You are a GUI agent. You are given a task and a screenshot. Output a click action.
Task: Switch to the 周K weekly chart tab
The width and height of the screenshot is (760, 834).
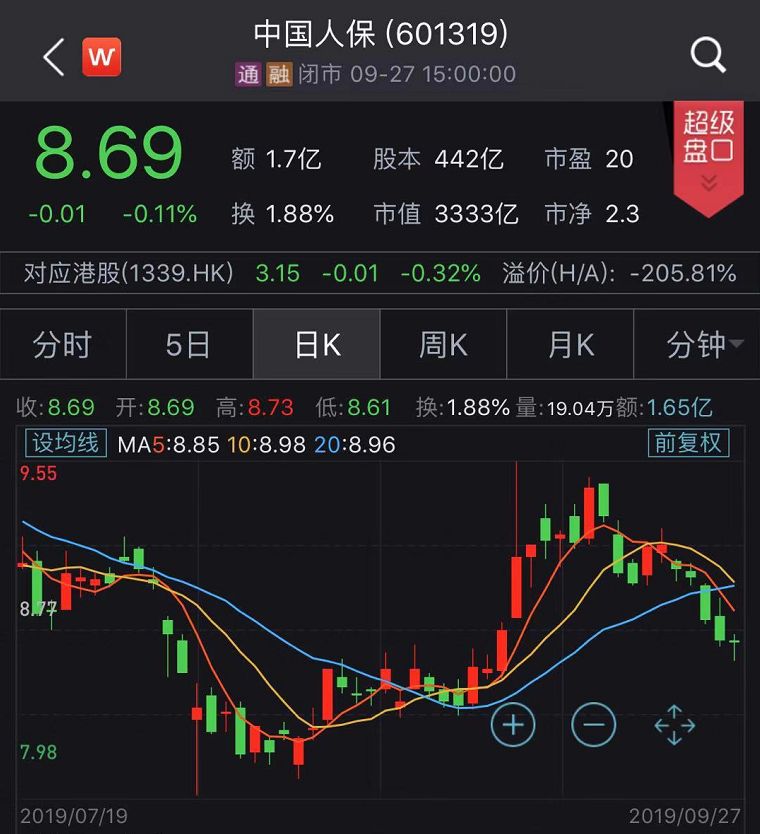[x=442, y=344]
